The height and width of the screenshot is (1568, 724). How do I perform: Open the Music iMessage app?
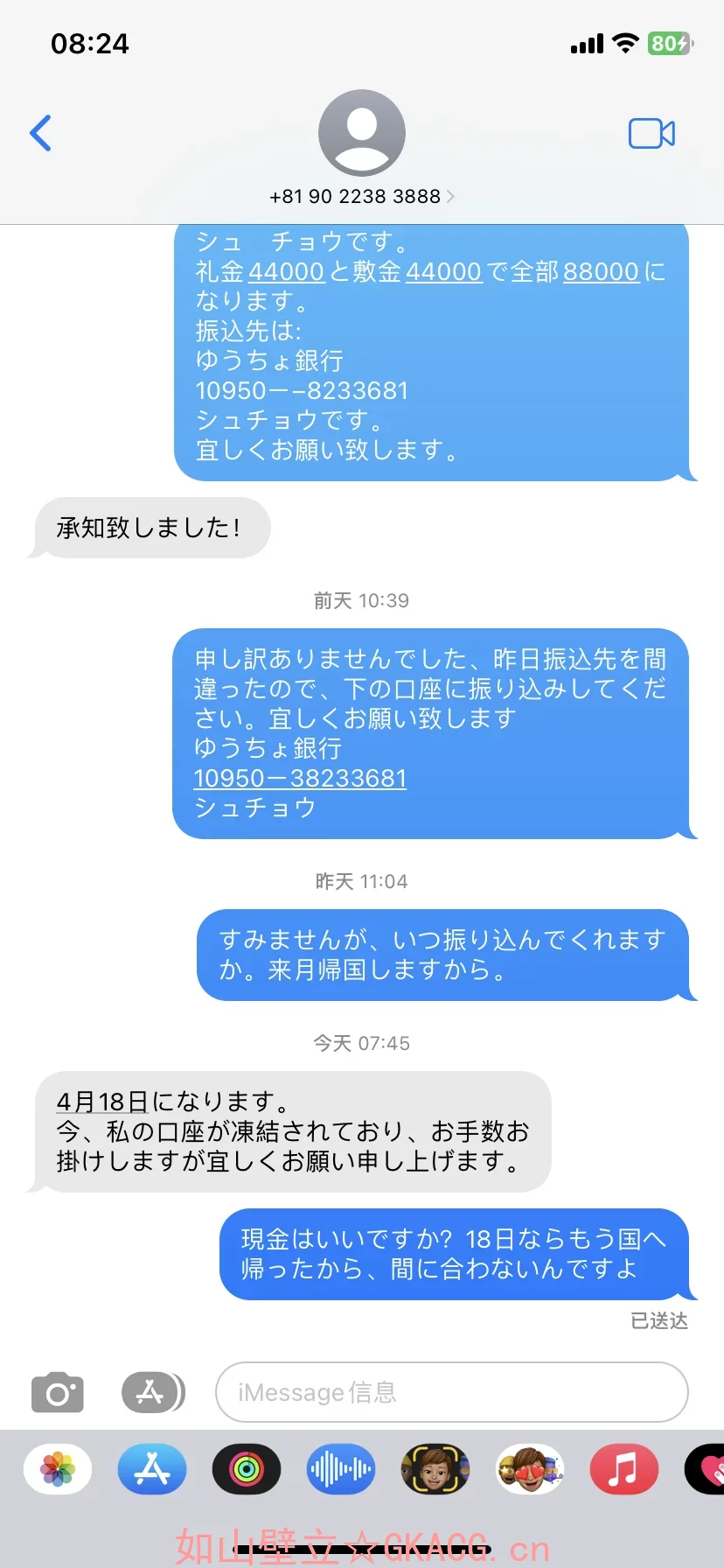(x=623, y=1469)
